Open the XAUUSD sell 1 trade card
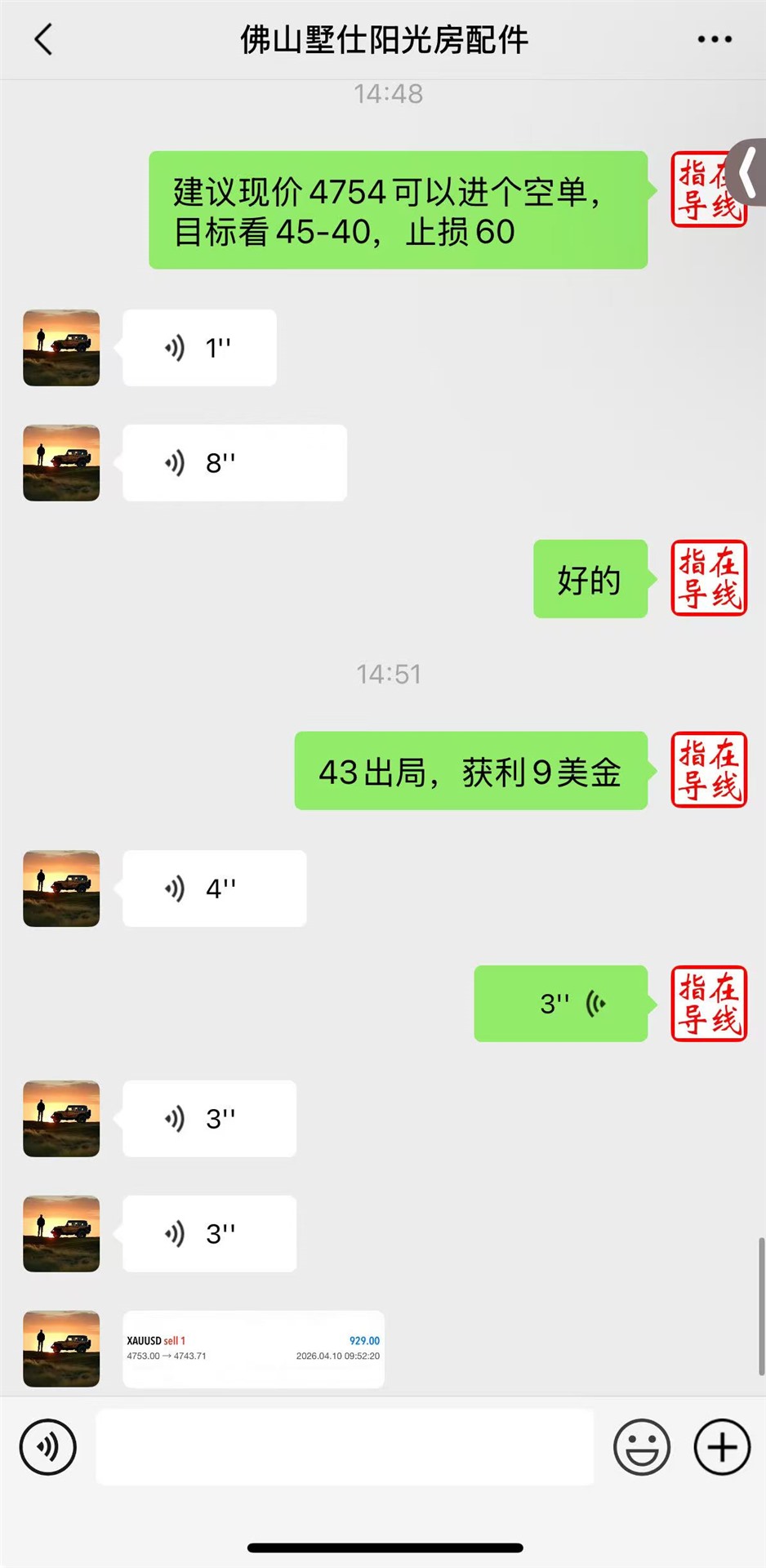 253,1349
